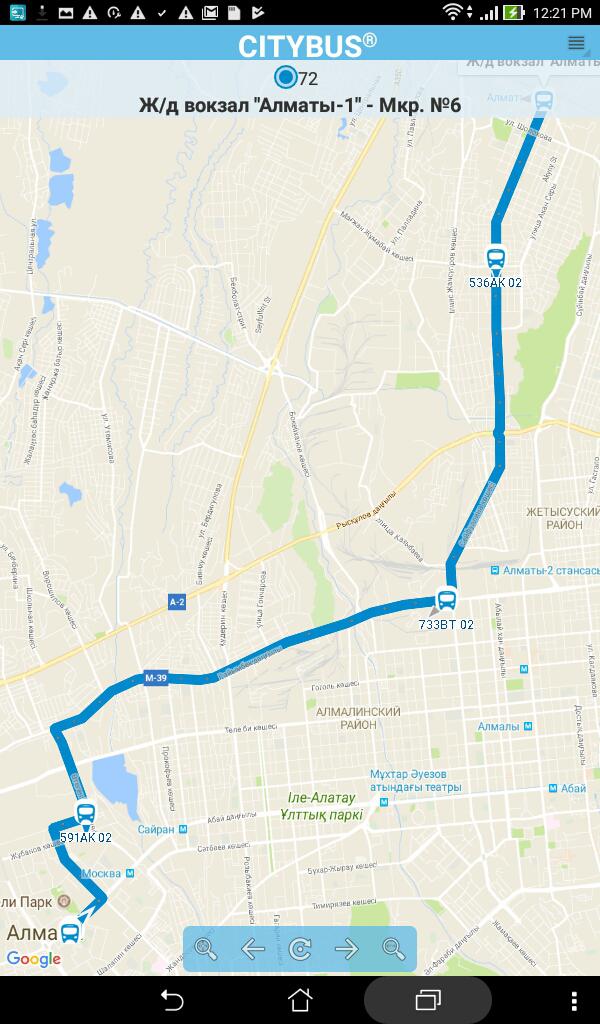The image size is (600, 1024).
Task: Go to the next route with the right arrow
Action: pos(347,949)
